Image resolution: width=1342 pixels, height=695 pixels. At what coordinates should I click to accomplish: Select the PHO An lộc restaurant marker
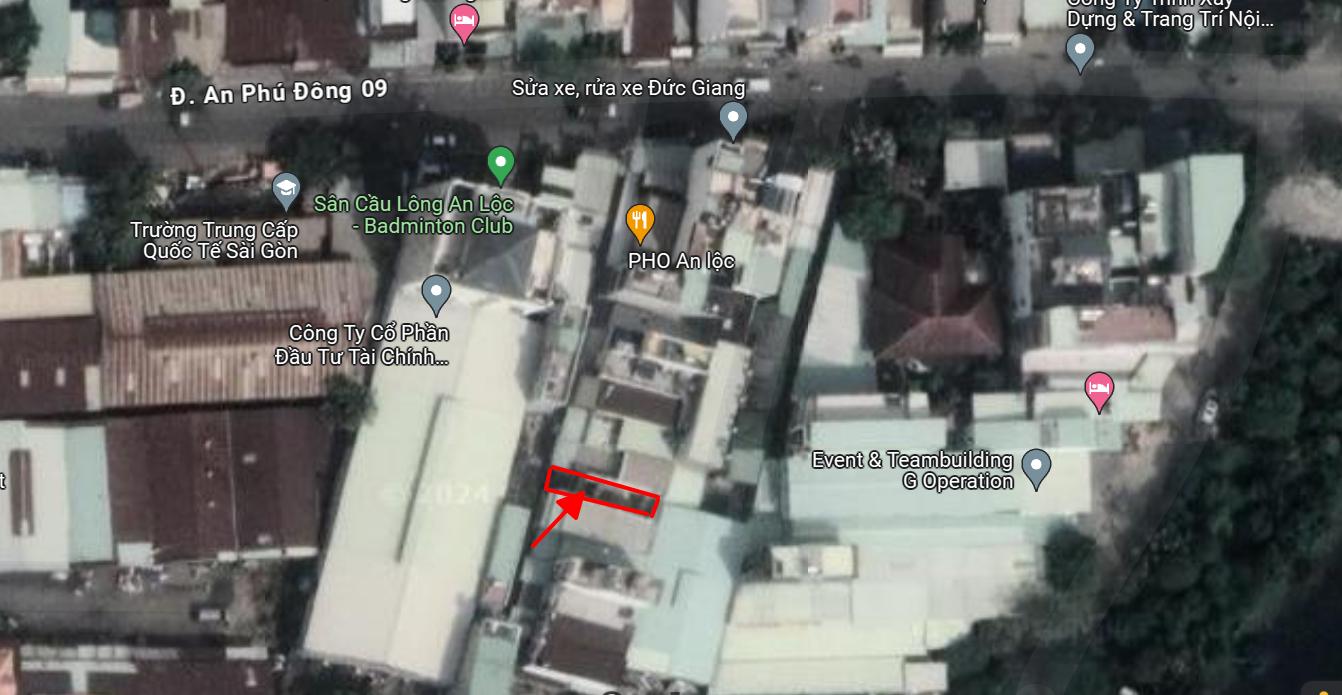(640, 221)
